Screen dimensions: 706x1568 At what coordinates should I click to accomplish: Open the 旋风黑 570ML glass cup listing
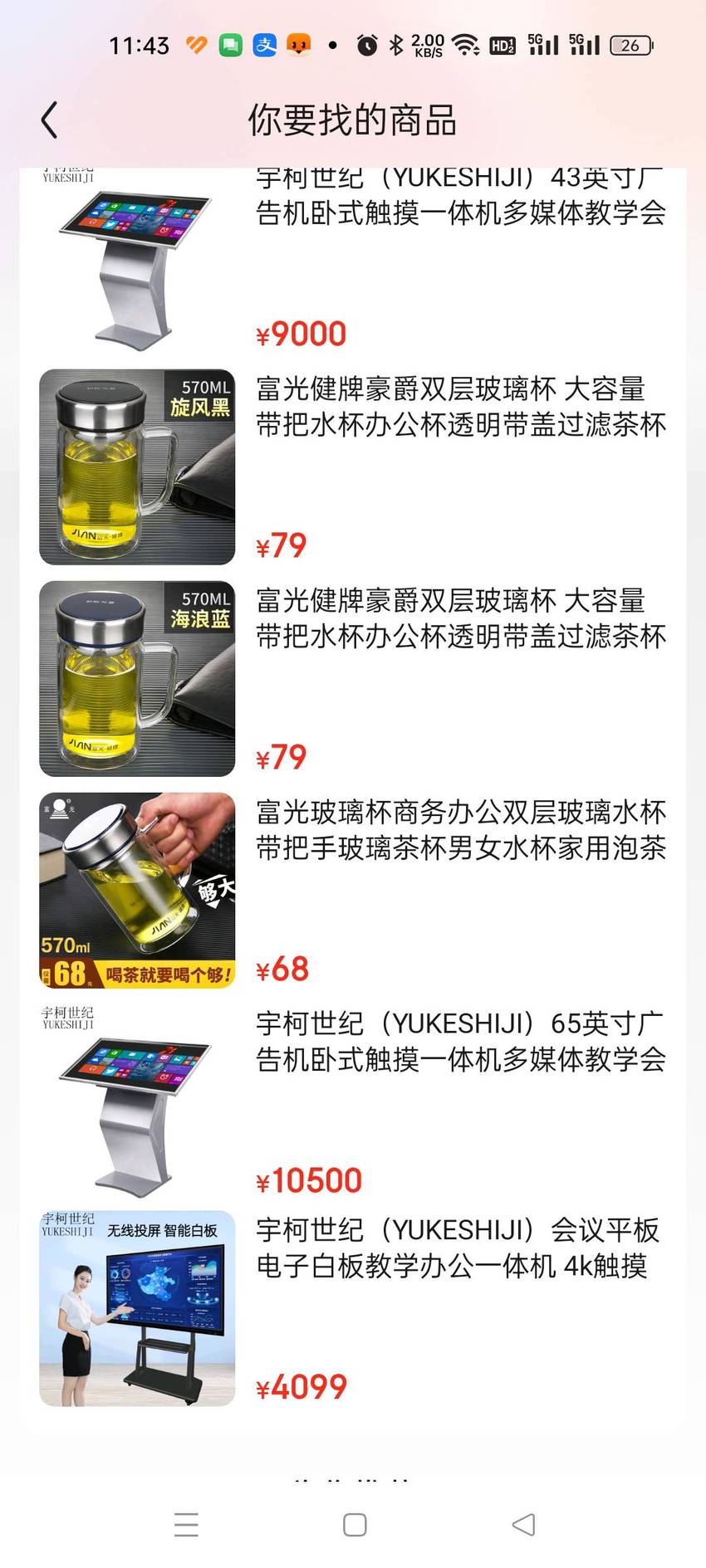point(353,467)
